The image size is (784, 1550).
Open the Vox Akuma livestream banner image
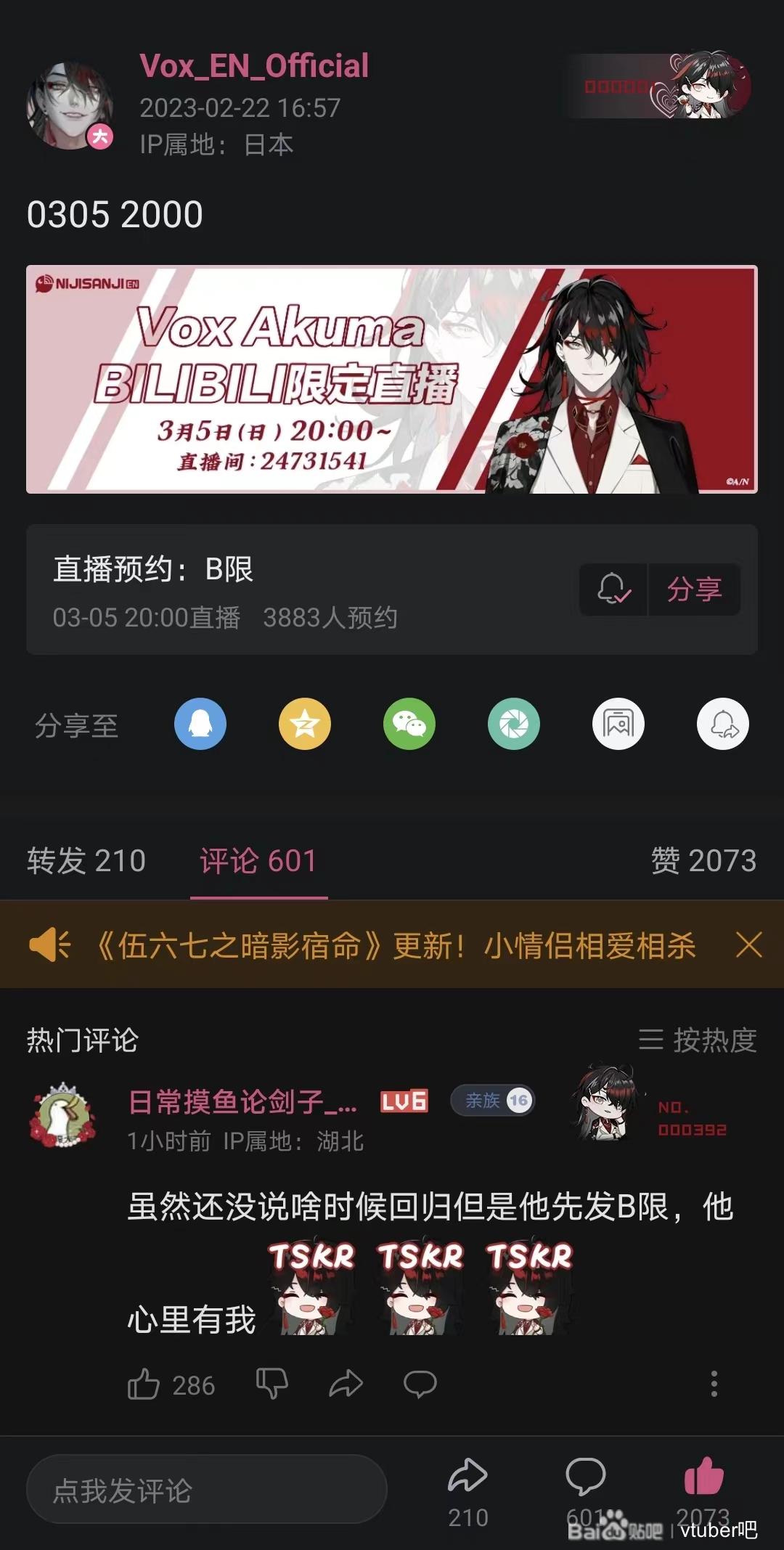pos(392,379)
